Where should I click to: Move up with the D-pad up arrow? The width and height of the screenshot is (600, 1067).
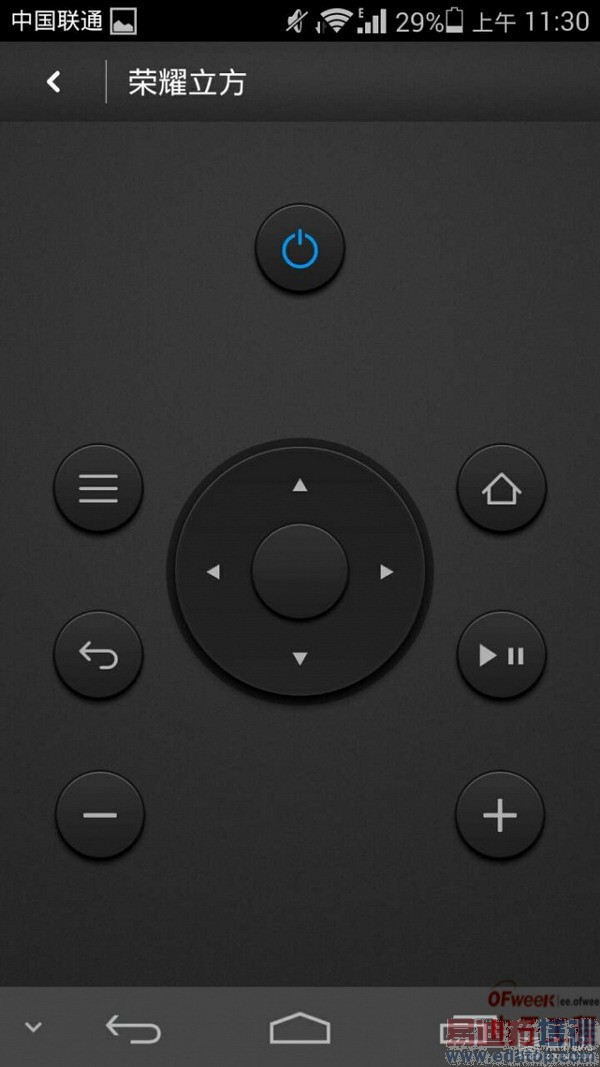coord(300,486)
